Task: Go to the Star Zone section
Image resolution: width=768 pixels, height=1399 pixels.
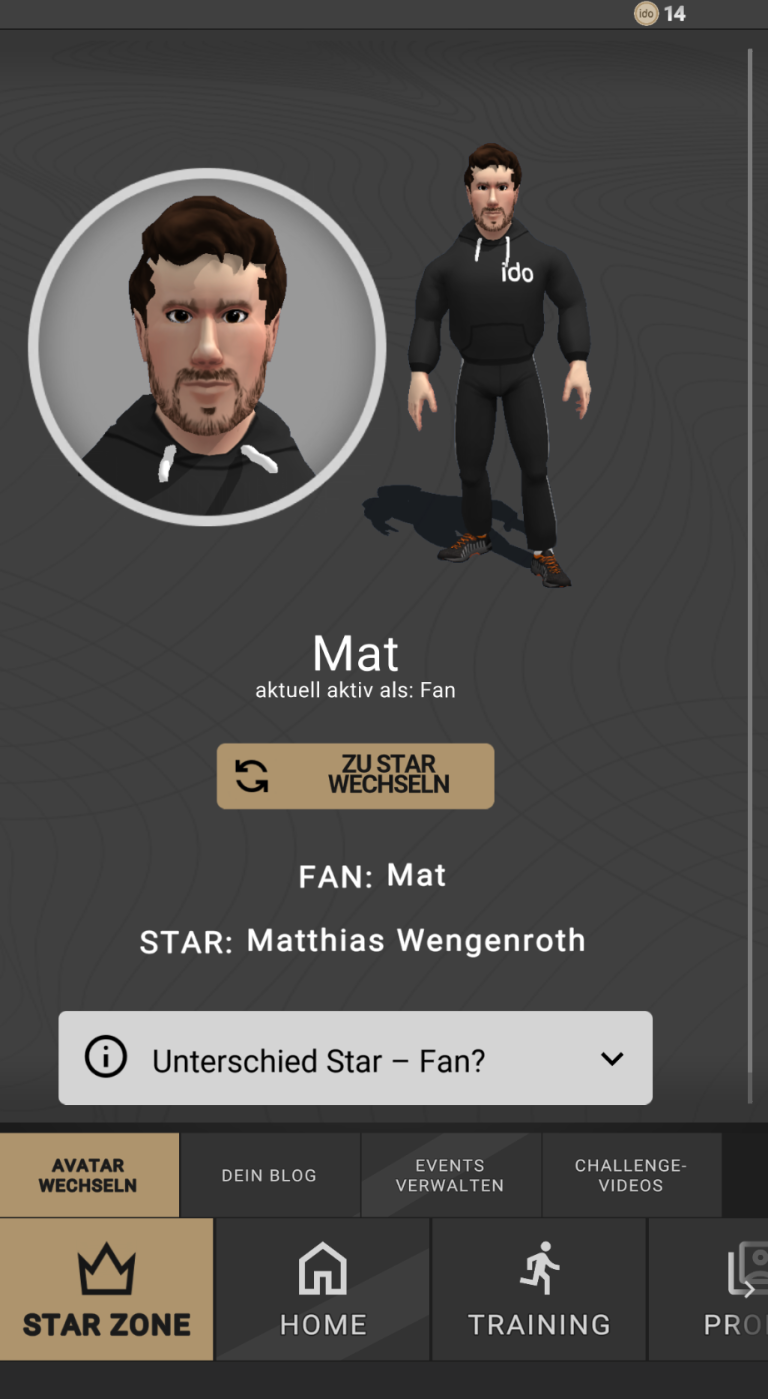Action: 106,1289
